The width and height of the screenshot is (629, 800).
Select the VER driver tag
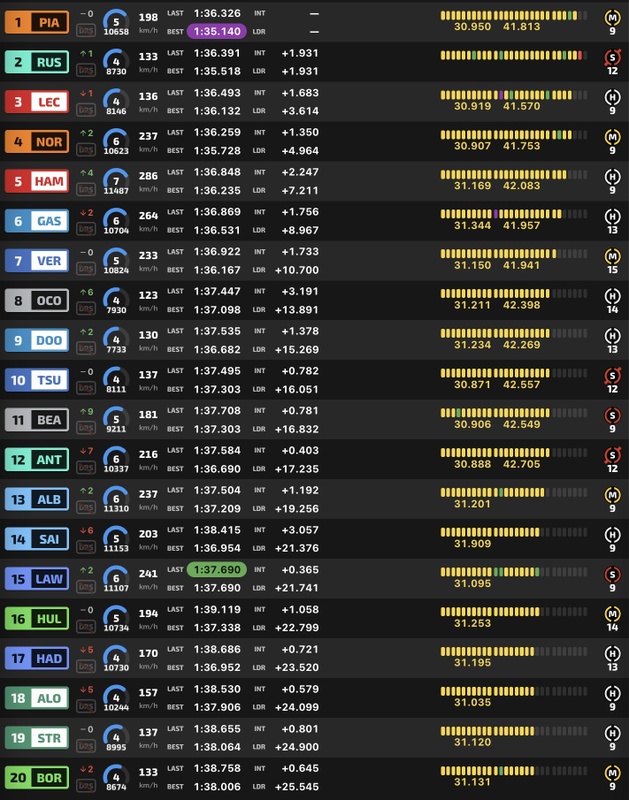pos(37,261)
